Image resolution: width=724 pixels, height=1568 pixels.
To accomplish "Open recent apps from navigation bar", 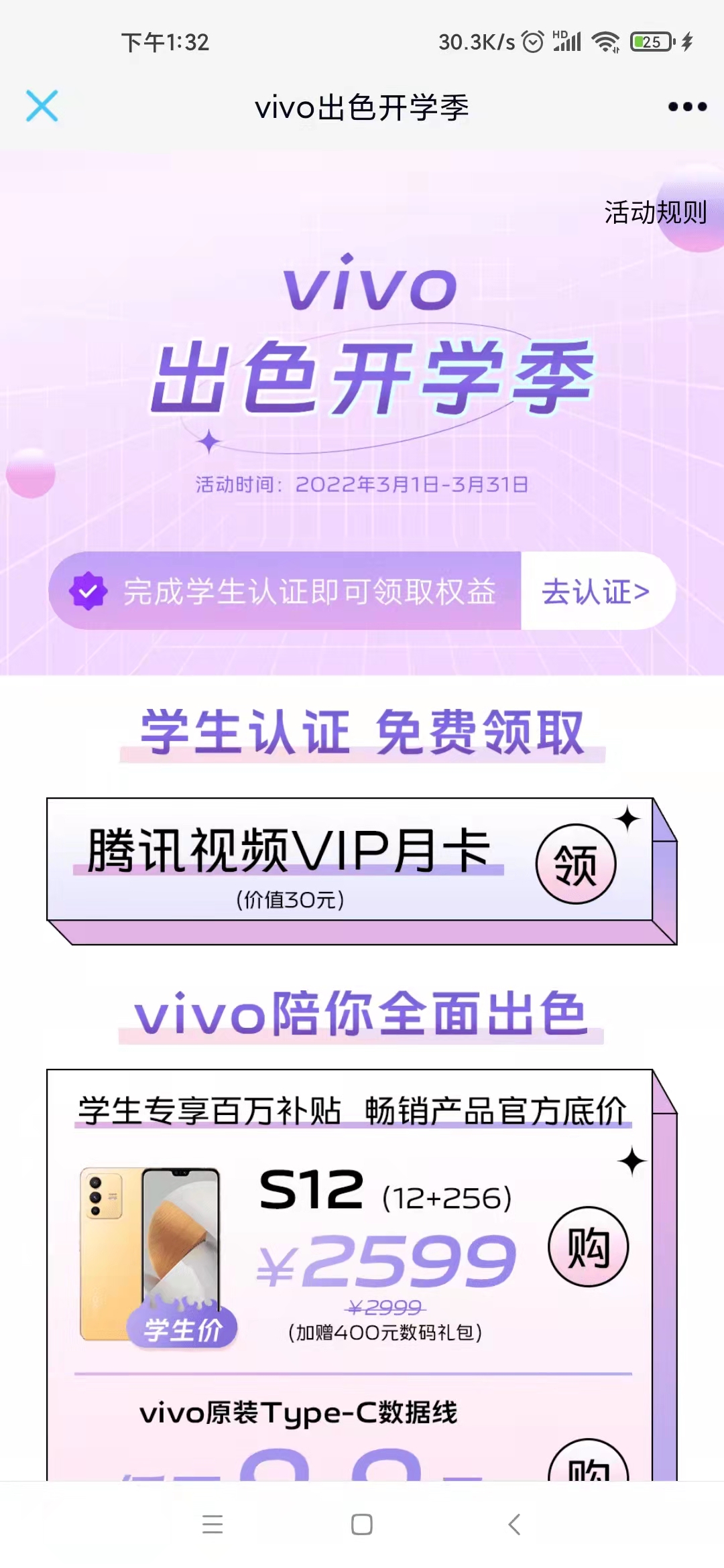I will pos(213,1524).
